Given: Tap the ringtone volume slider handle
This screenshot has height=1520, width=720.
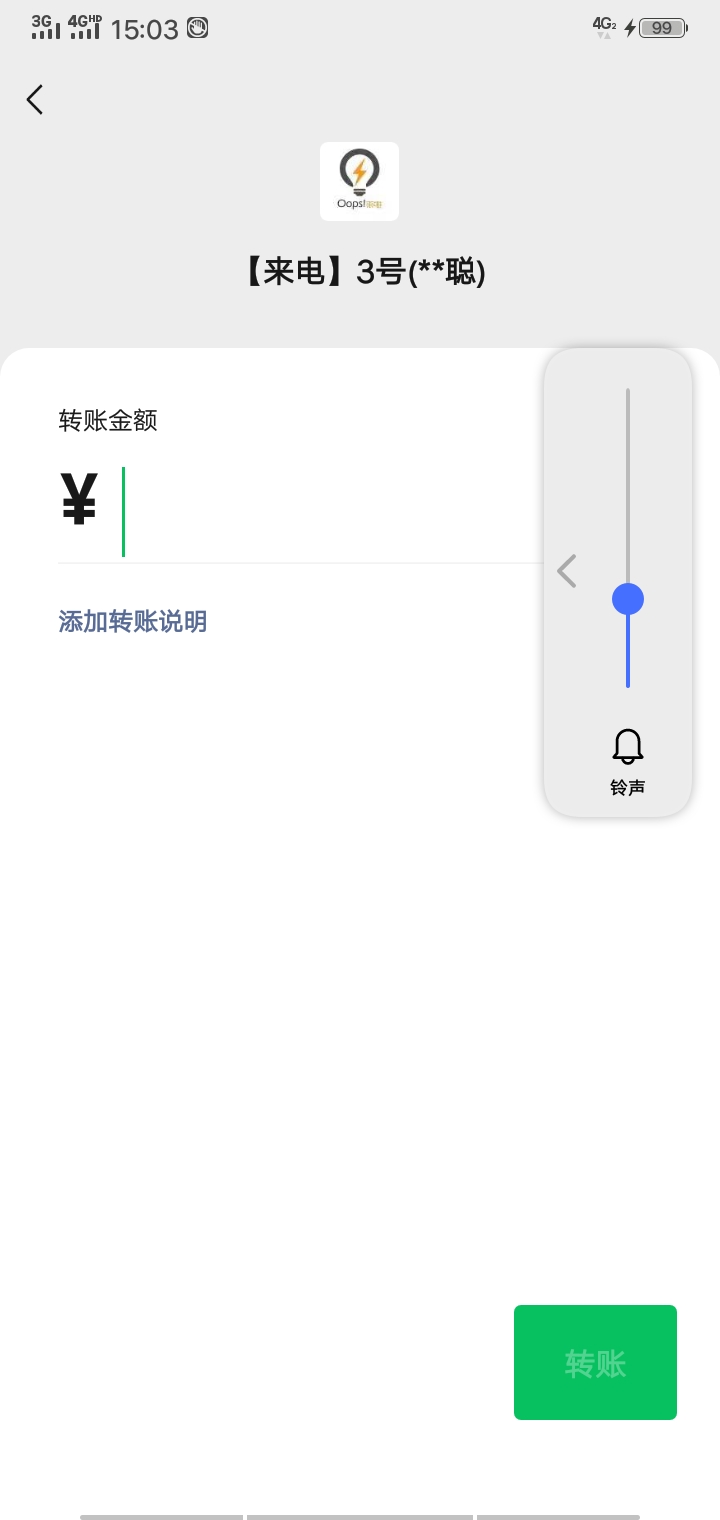Looking at the screenshot, I should pos(628,599).
